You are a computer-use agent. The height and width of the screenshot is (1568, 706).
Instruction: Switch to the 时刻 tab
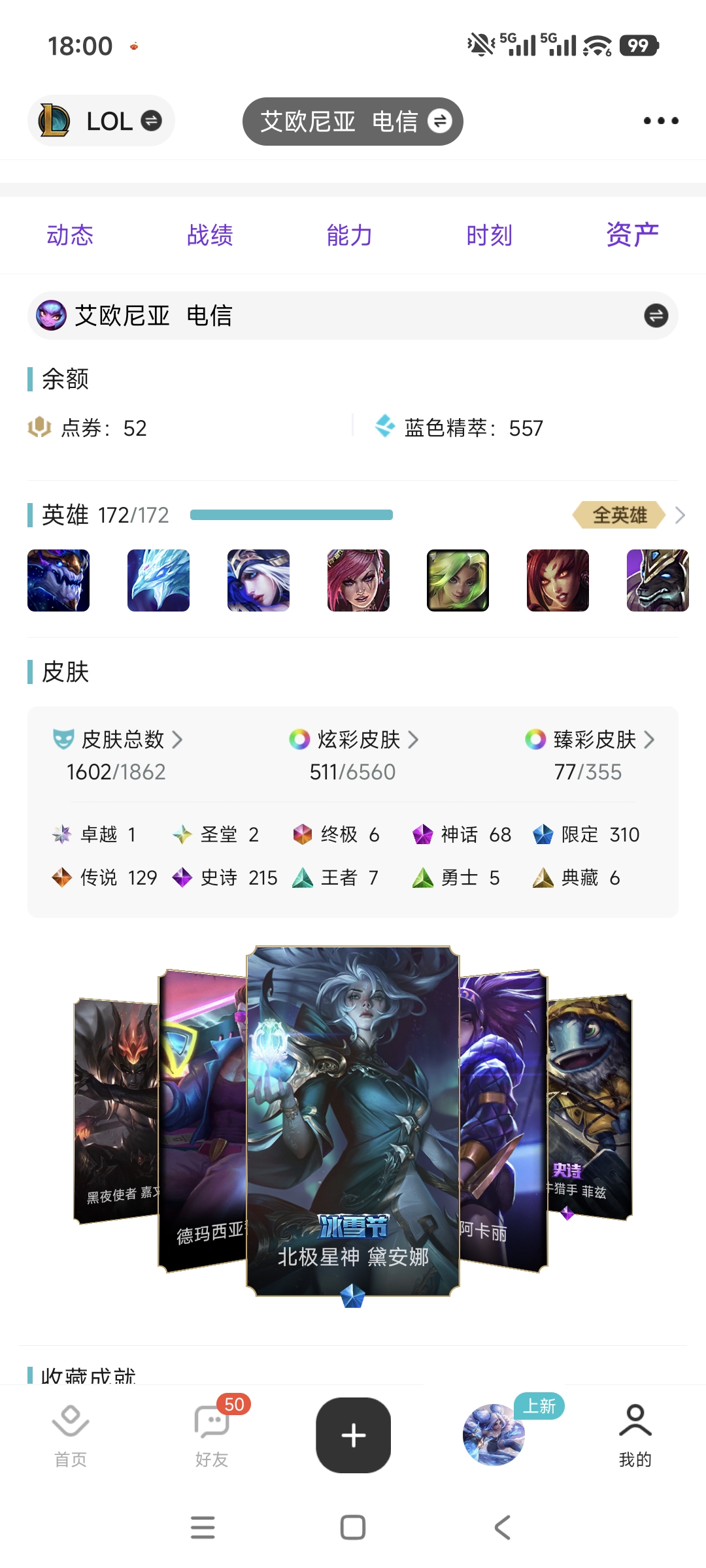pos(489,235)
